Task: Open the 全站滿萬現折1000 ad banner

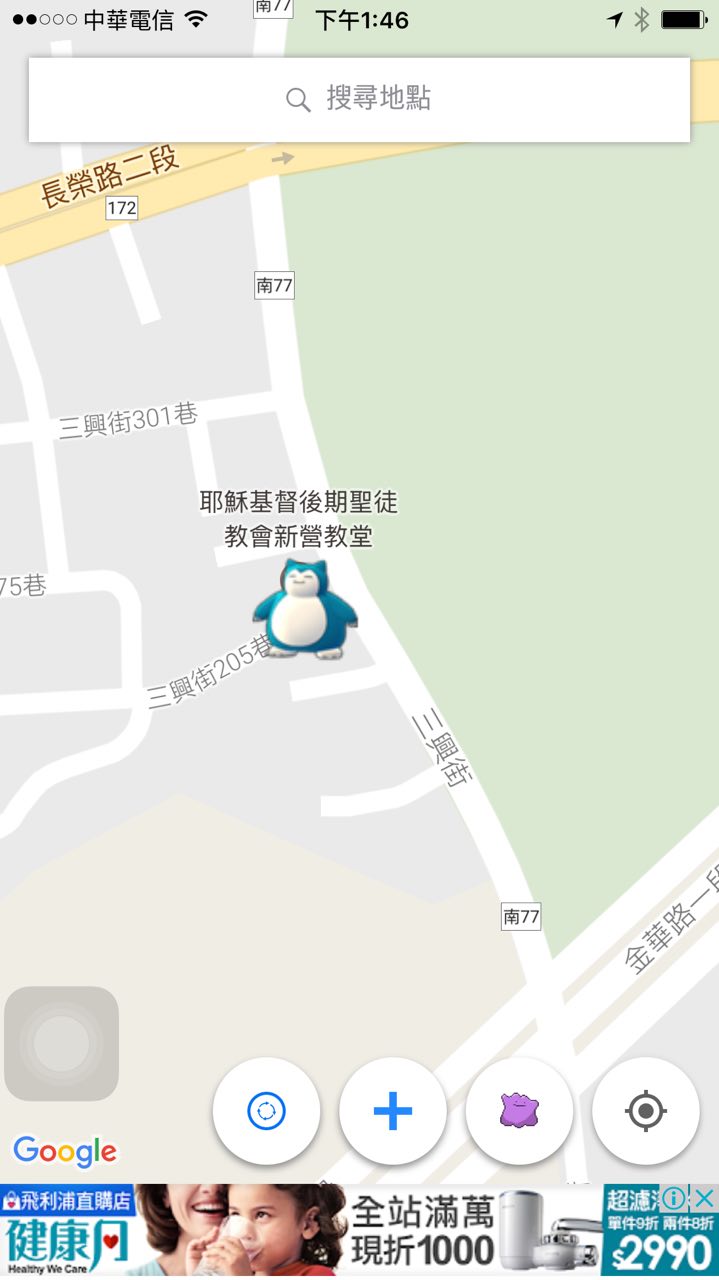Action: (420, 1232)
